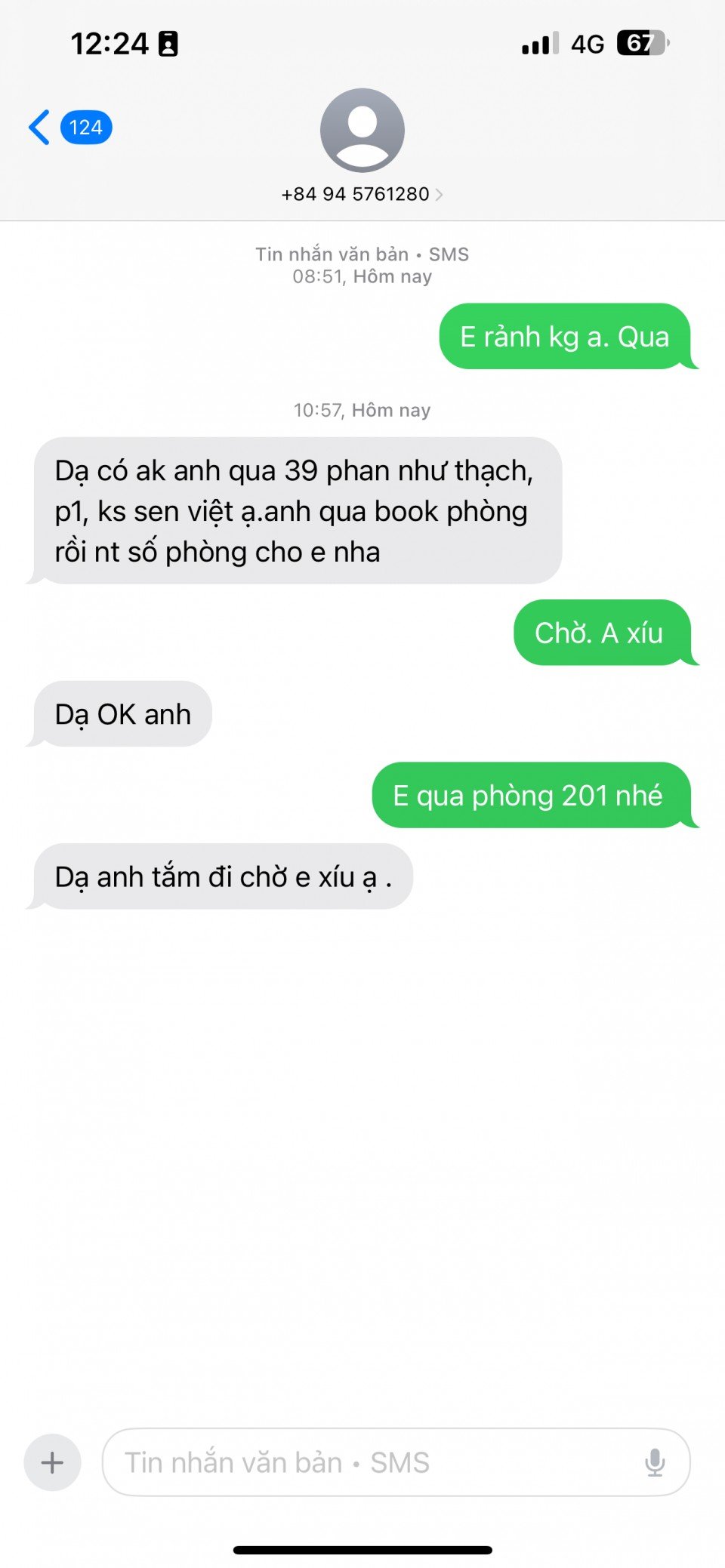Open contact details for +84 94 5761280

pyautogui.click(x=362, y=193)
